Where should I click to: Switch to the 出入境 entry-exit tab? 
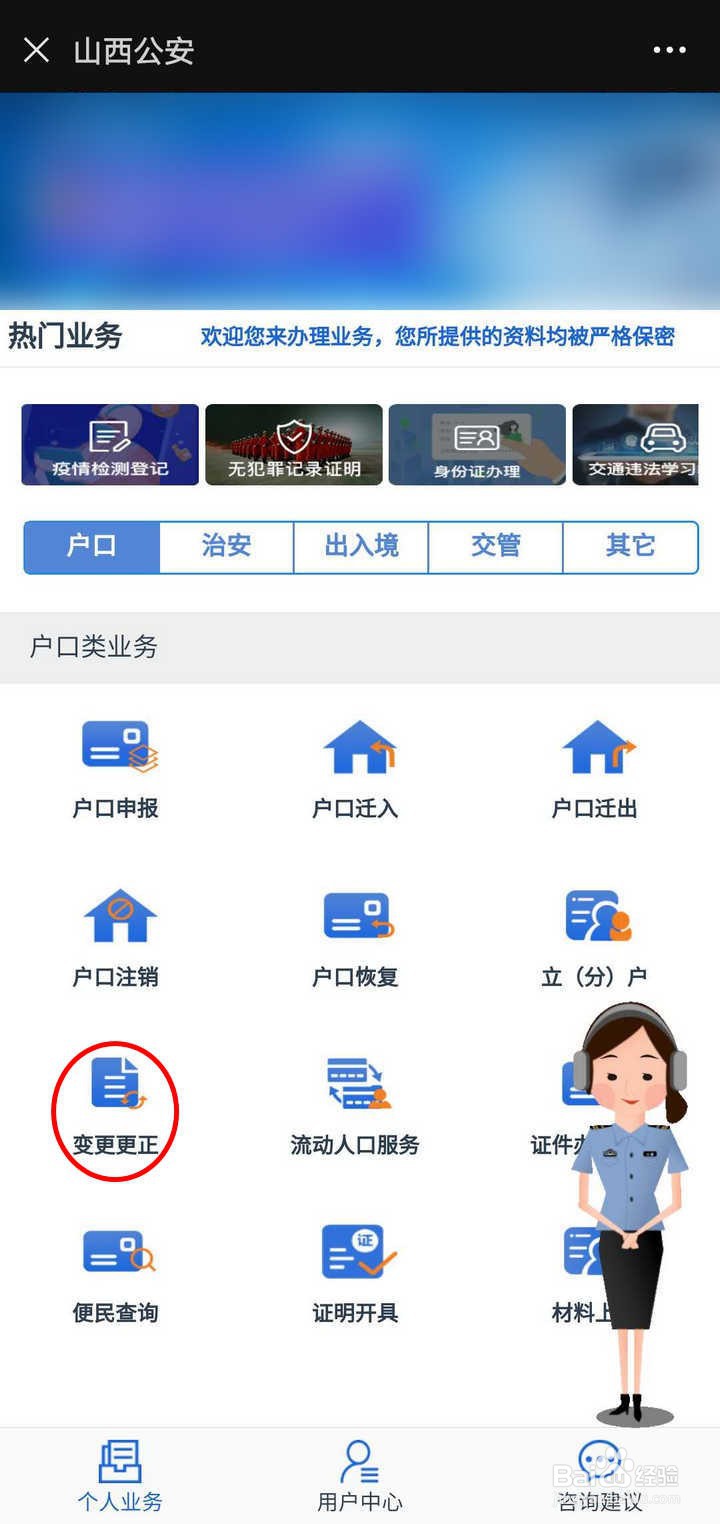pyautogui.click(x=361, y=546)
